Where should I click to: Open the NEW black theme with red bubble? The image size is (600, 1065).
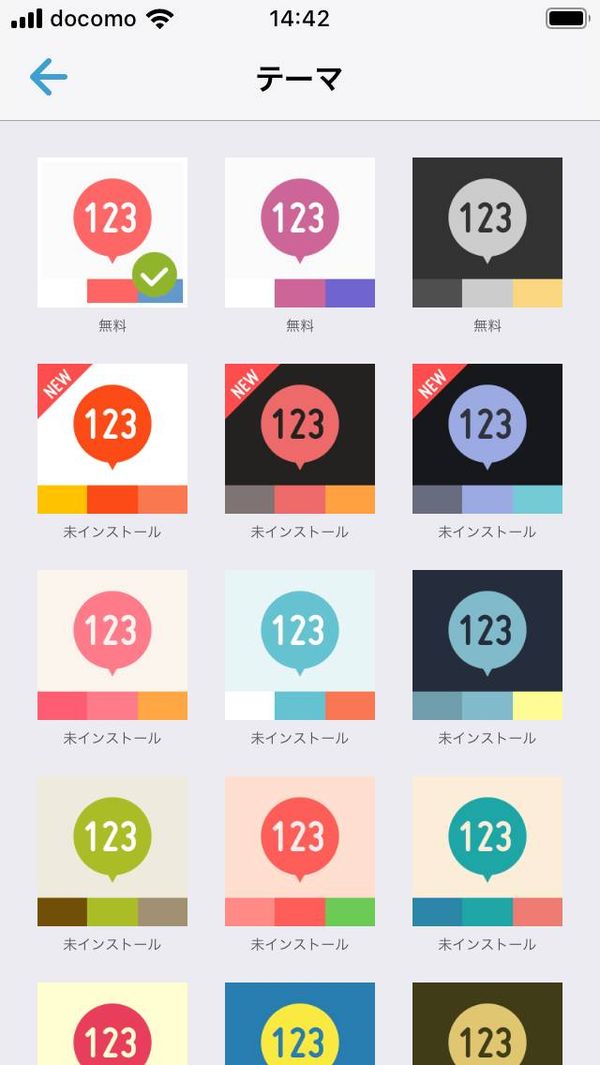pos(300,439)
